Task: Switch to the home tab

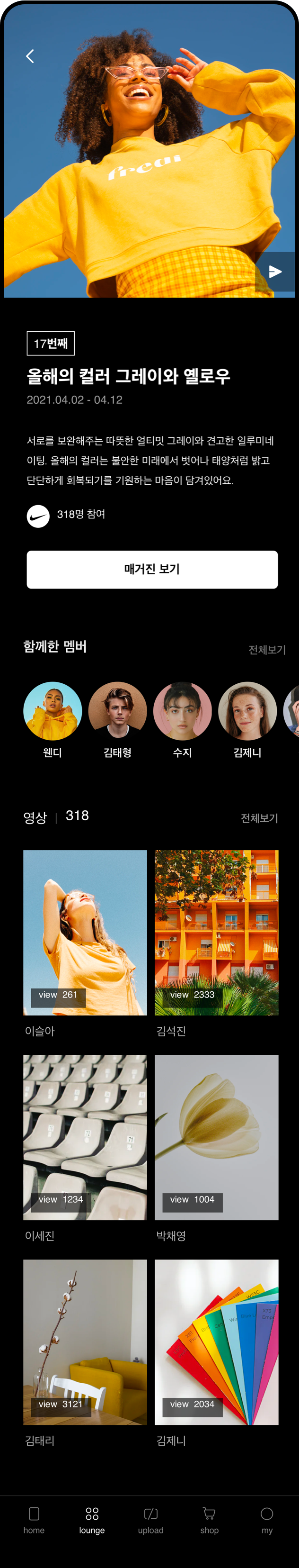Action: [x=34, y=1520]
